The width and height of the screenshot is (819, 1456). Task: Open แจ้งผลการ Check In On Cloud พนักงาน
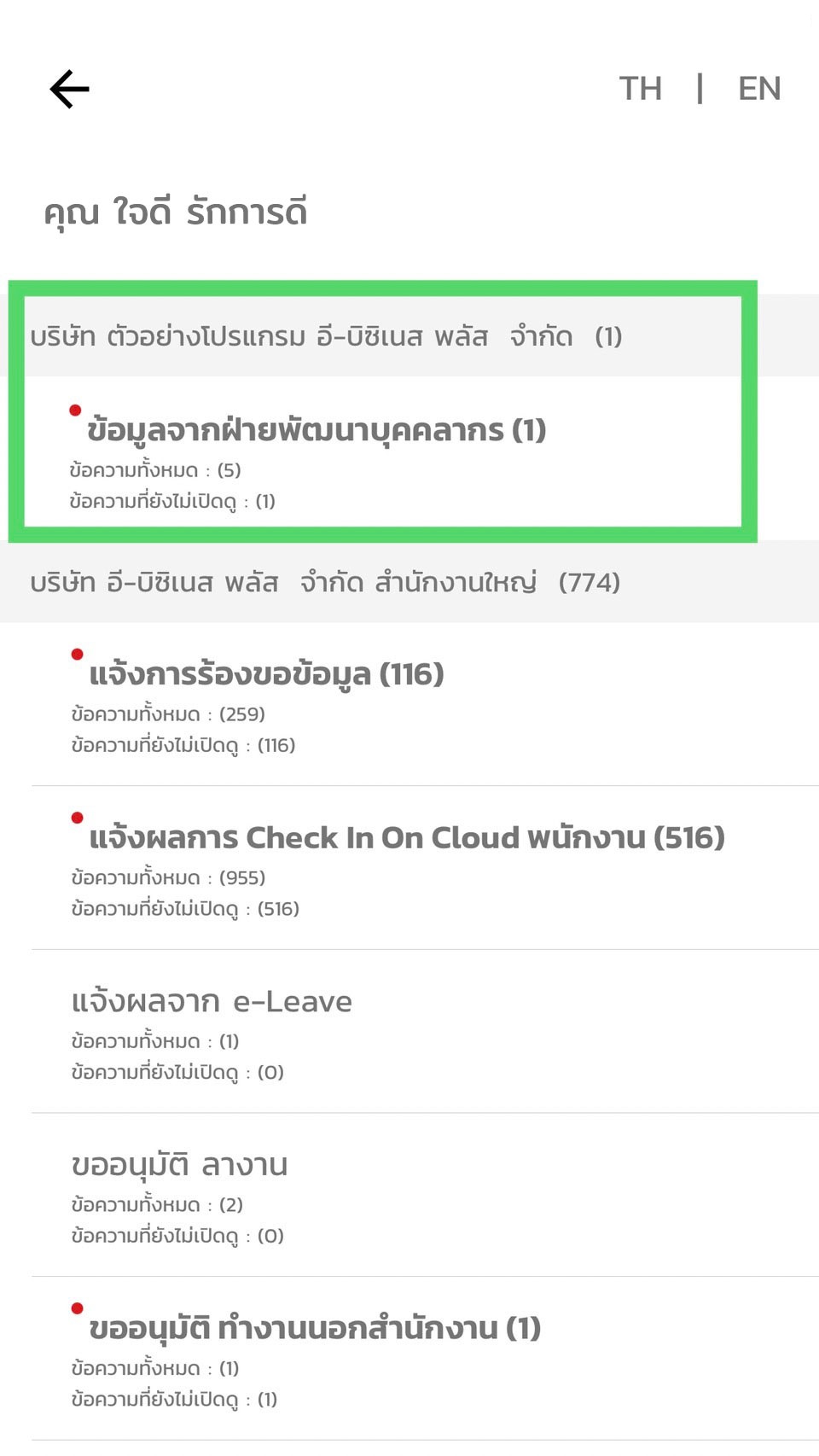click(x=406, y=838)
